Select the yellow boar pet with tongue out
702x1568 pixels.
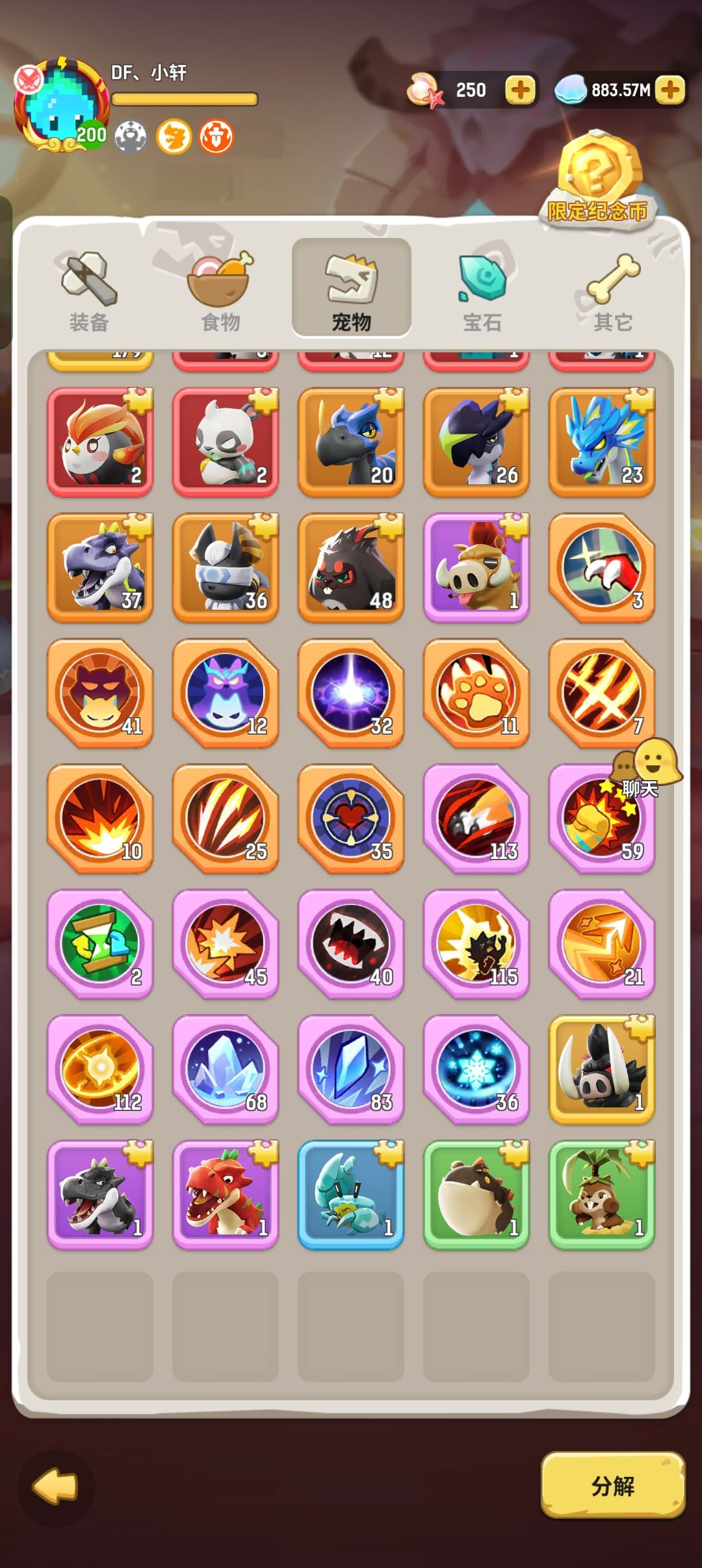click(476, 568)
